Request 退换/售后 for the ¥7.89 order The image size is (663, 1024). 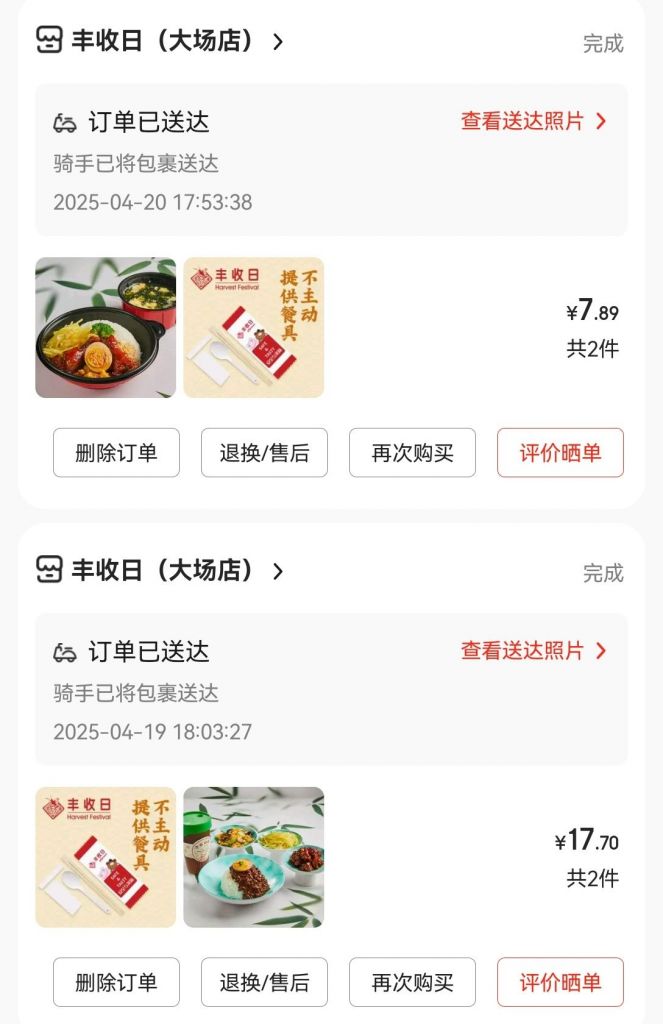[264, 453]
